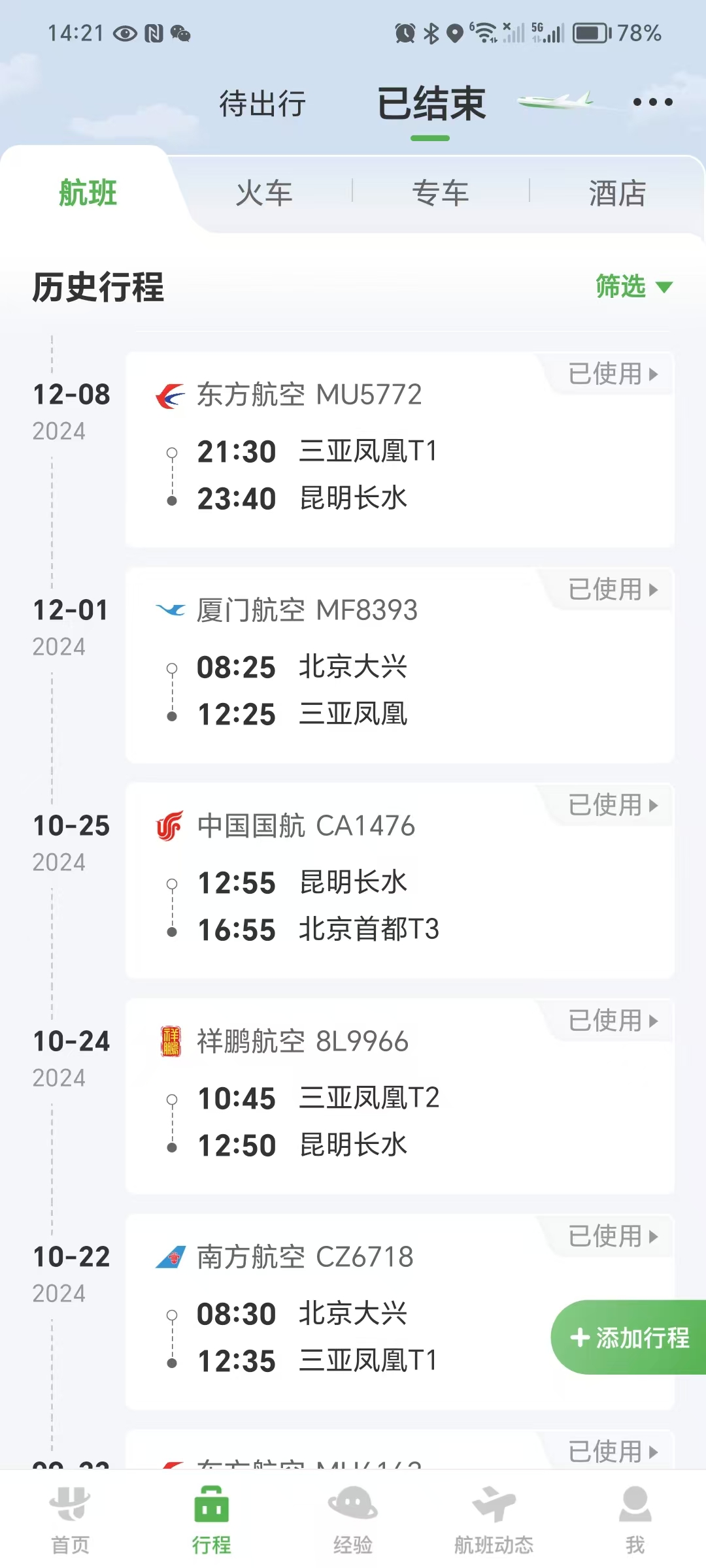The width and height of the screenshot is (706, 1568).
Task: View the 祥鹏航空 8L9966 trip
Action: click(x=399, y=1104)
